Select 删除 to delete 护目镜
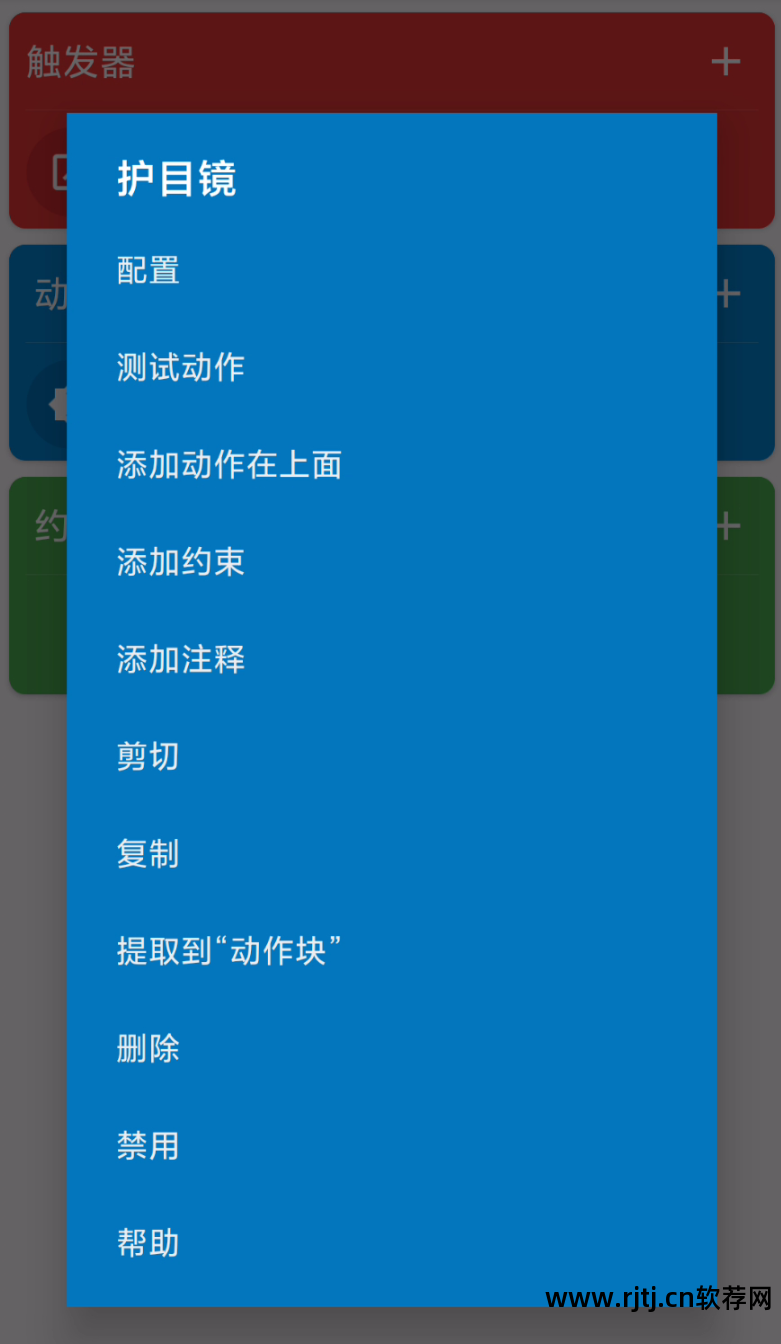781x1344 pixels. pyautogui.click(x=147, y=1049)
